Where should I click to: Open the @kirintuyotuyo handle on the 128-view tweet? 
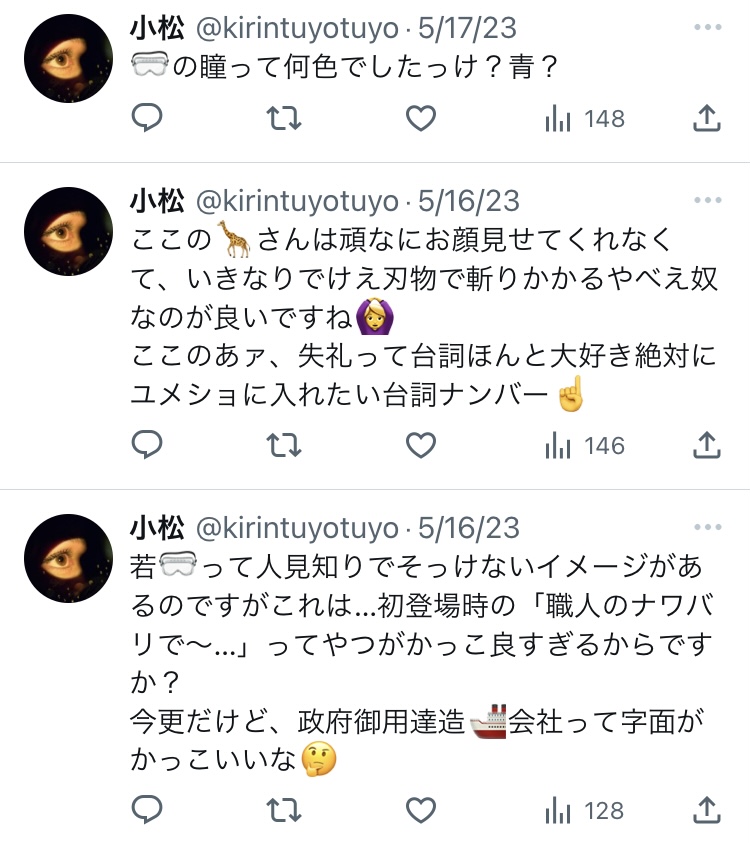coord(298,527)
